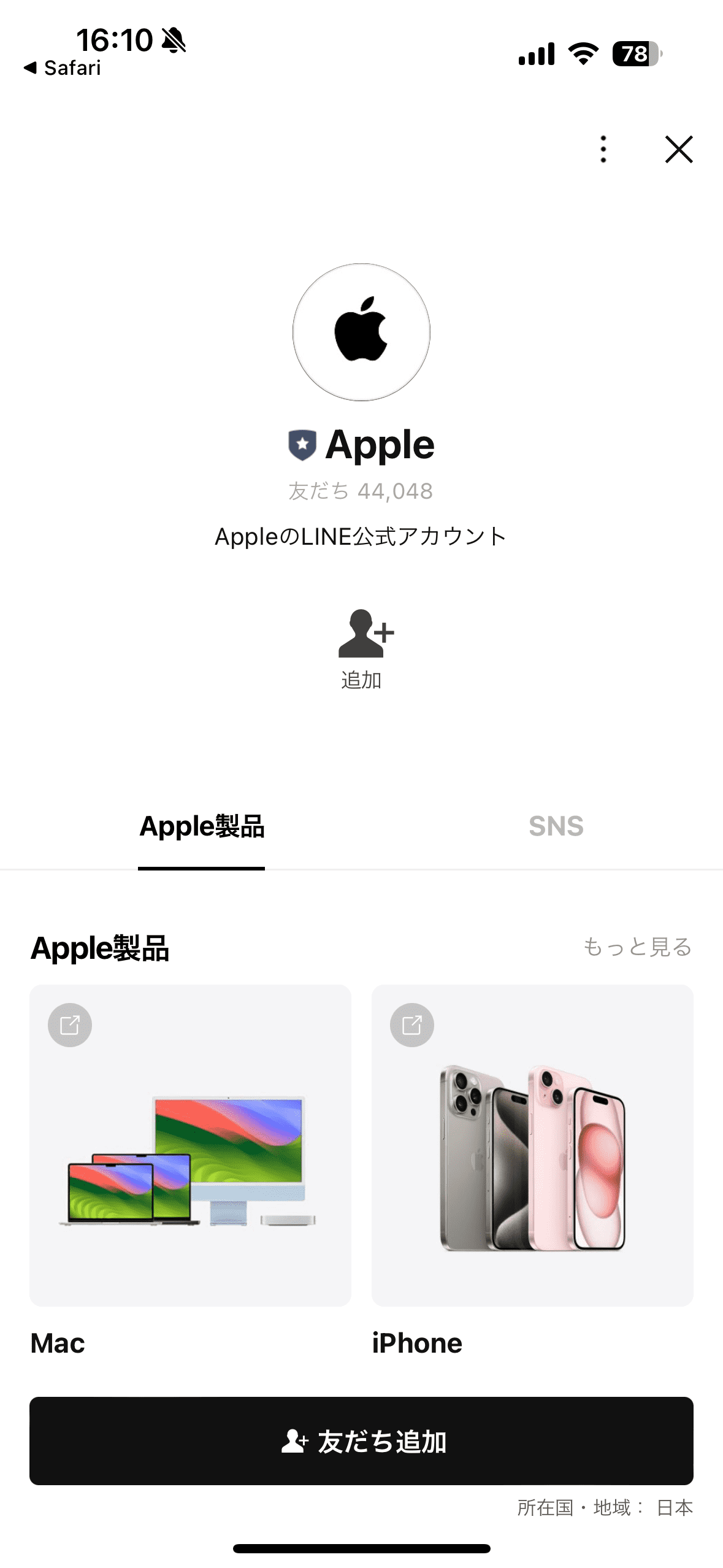Select the Apple製品 tab
Viewport: 723px width, 1568px height.
click(x=201, y=826)
